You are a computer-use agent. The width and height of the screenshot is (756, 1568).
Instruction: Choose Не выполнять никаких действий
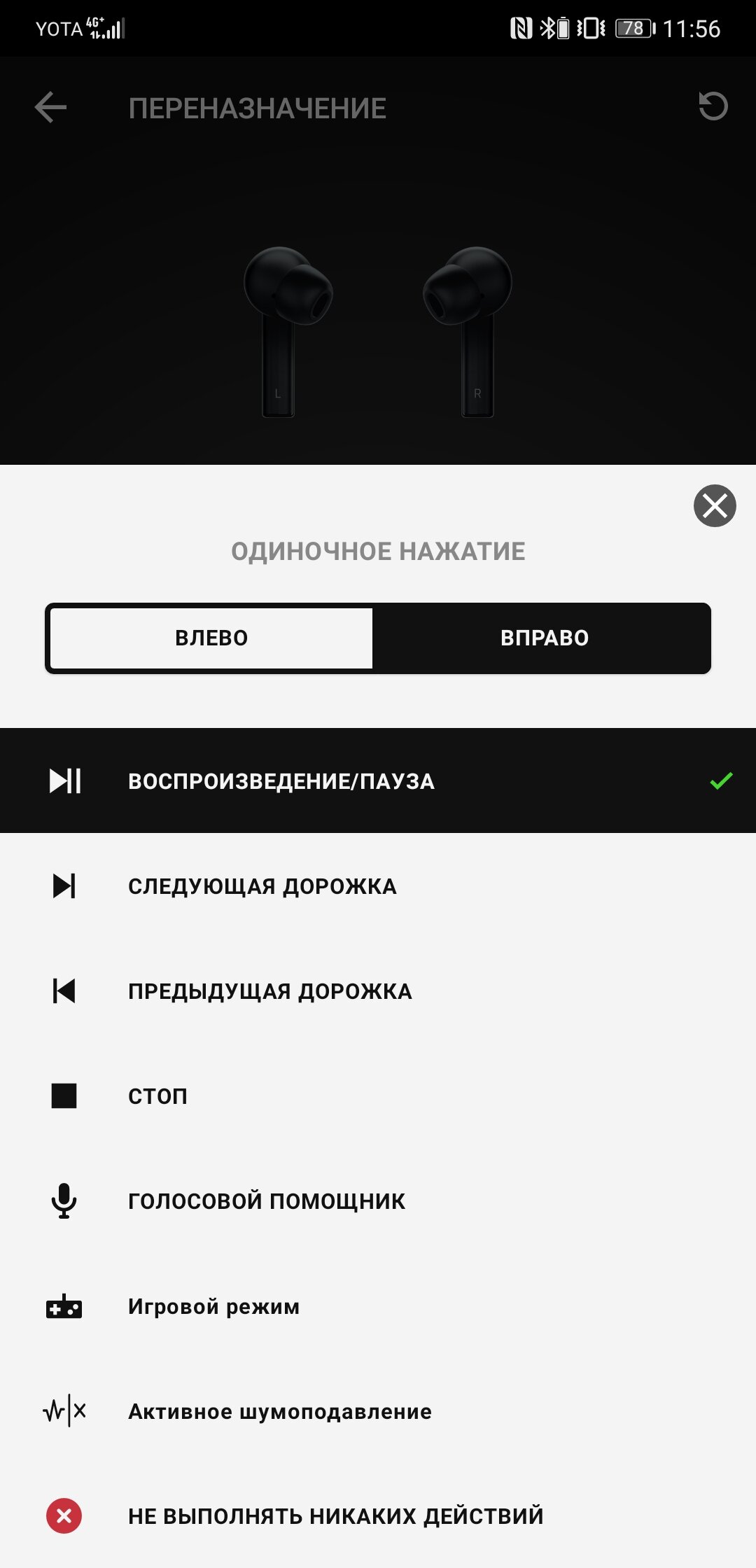coord(378,1515)
